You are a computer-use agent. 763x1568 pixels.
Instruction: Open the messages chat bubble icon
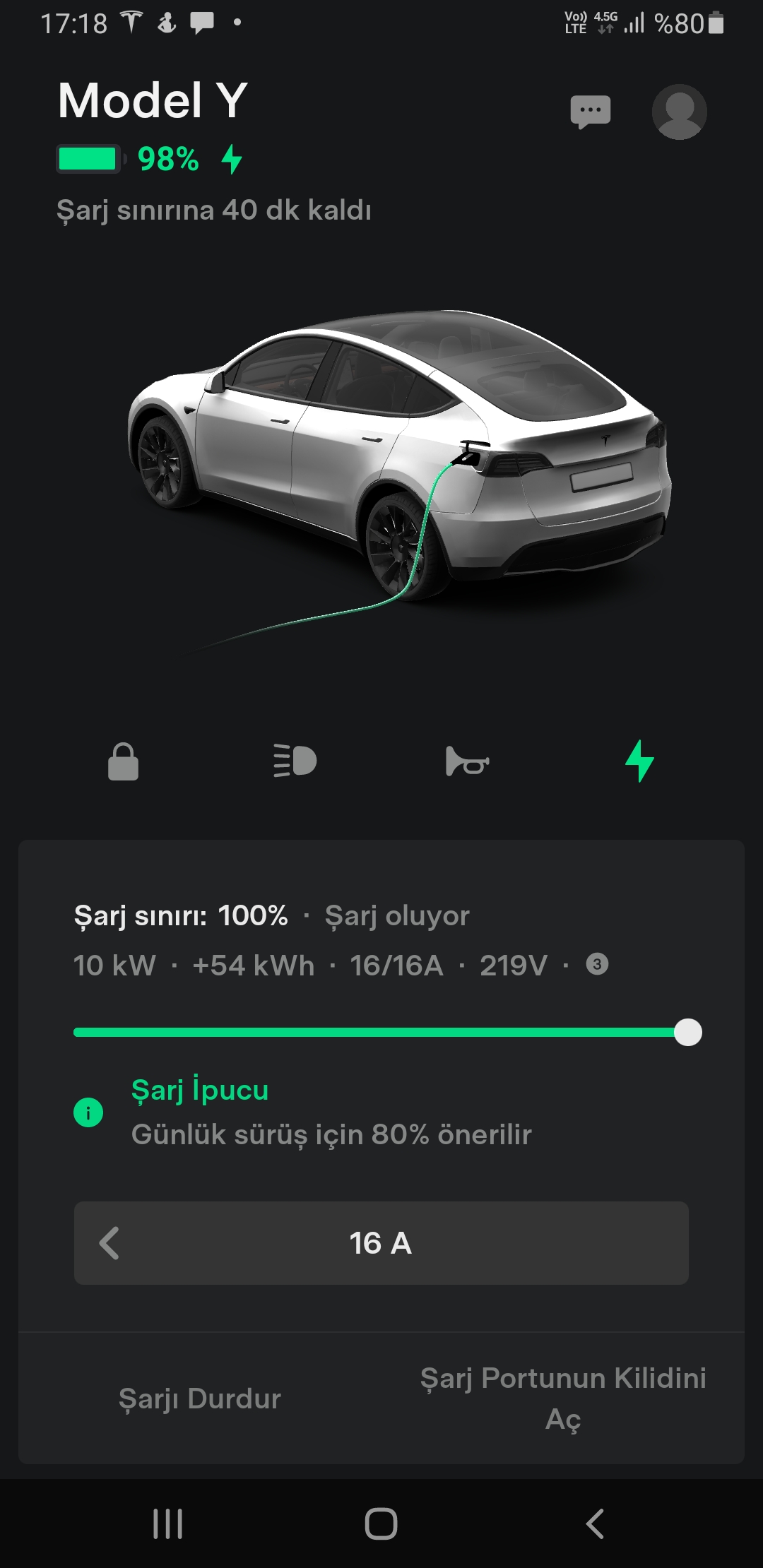coord(590,112)
